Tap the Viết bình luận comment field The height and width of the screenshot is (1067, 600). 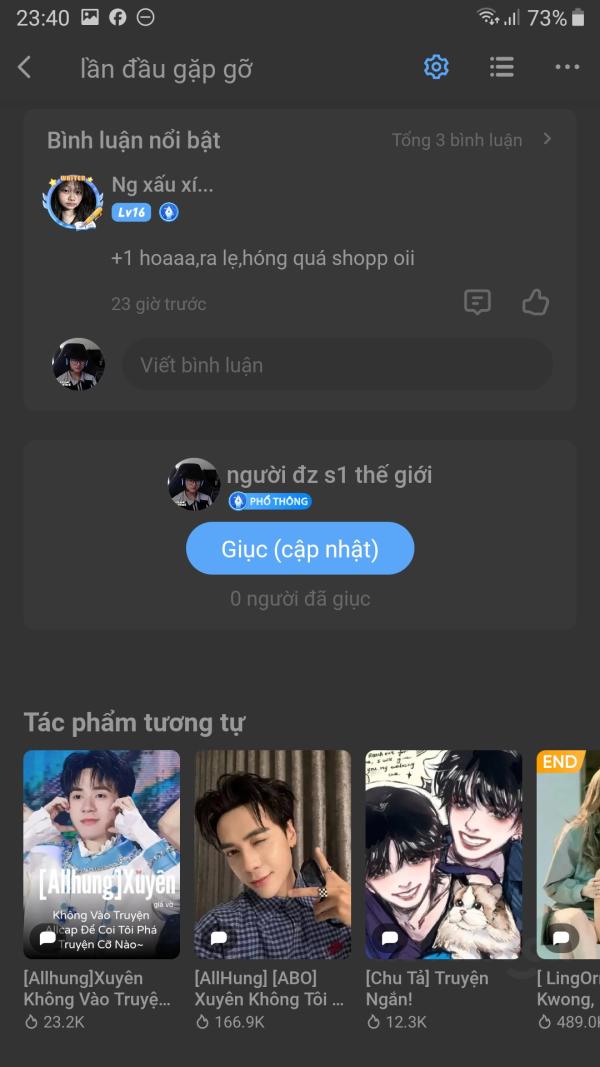click(x=337, y=365)
